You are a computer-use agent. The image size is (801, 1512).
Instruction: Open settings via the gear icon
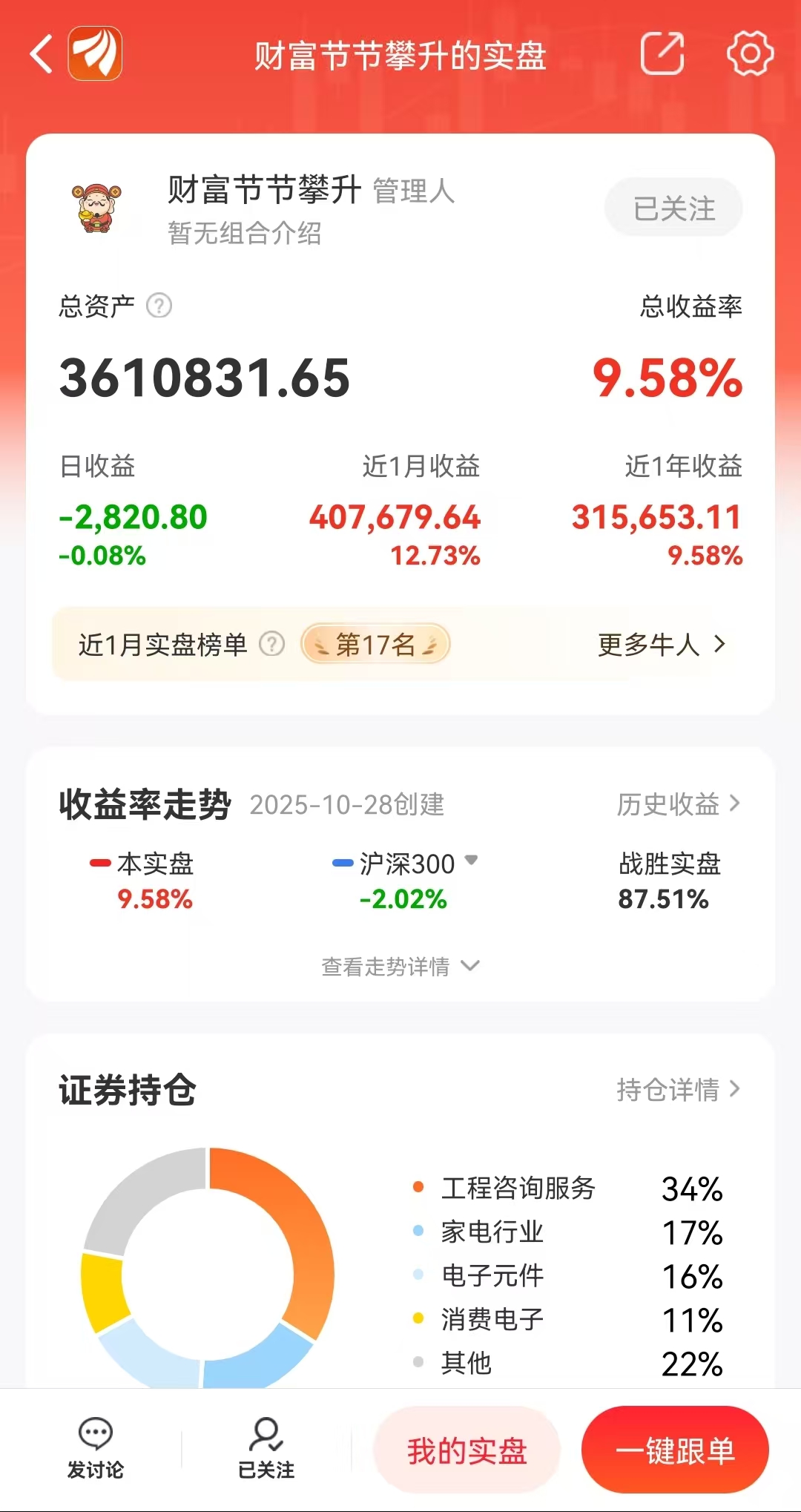pos(749,54)
